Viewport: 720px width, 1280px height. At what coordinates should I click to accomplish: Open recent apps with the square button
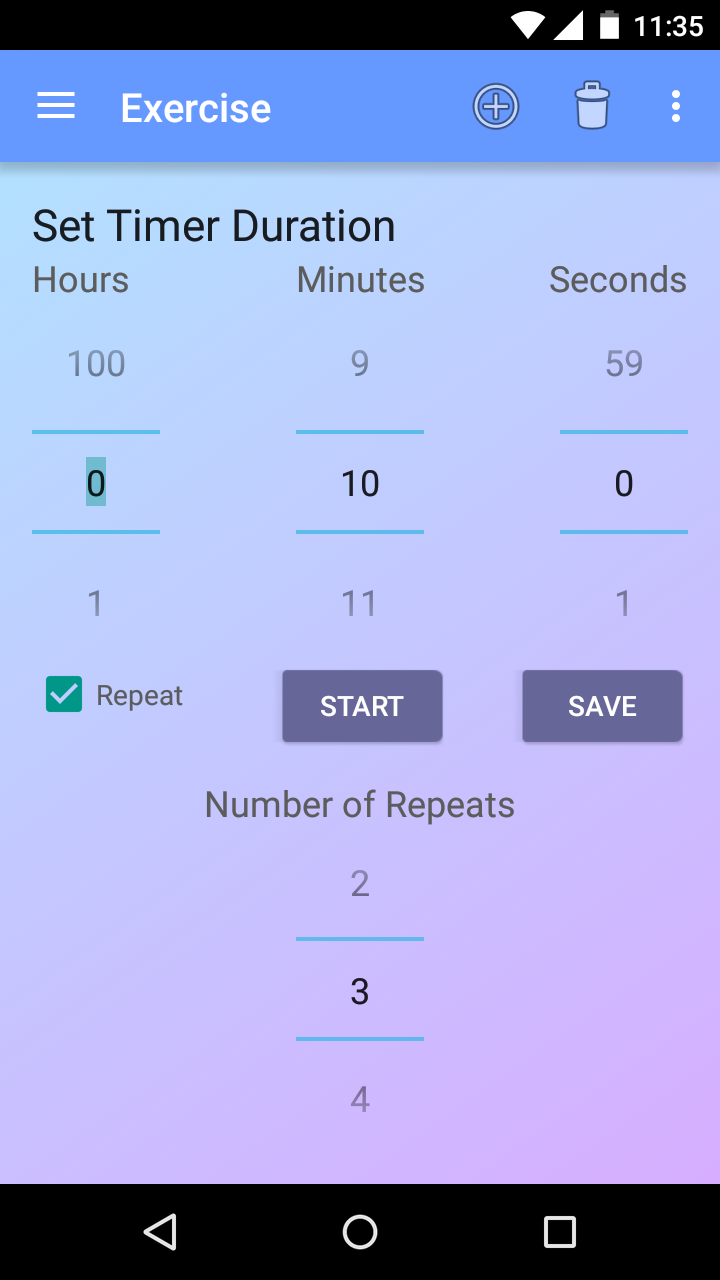point(560,1232)
